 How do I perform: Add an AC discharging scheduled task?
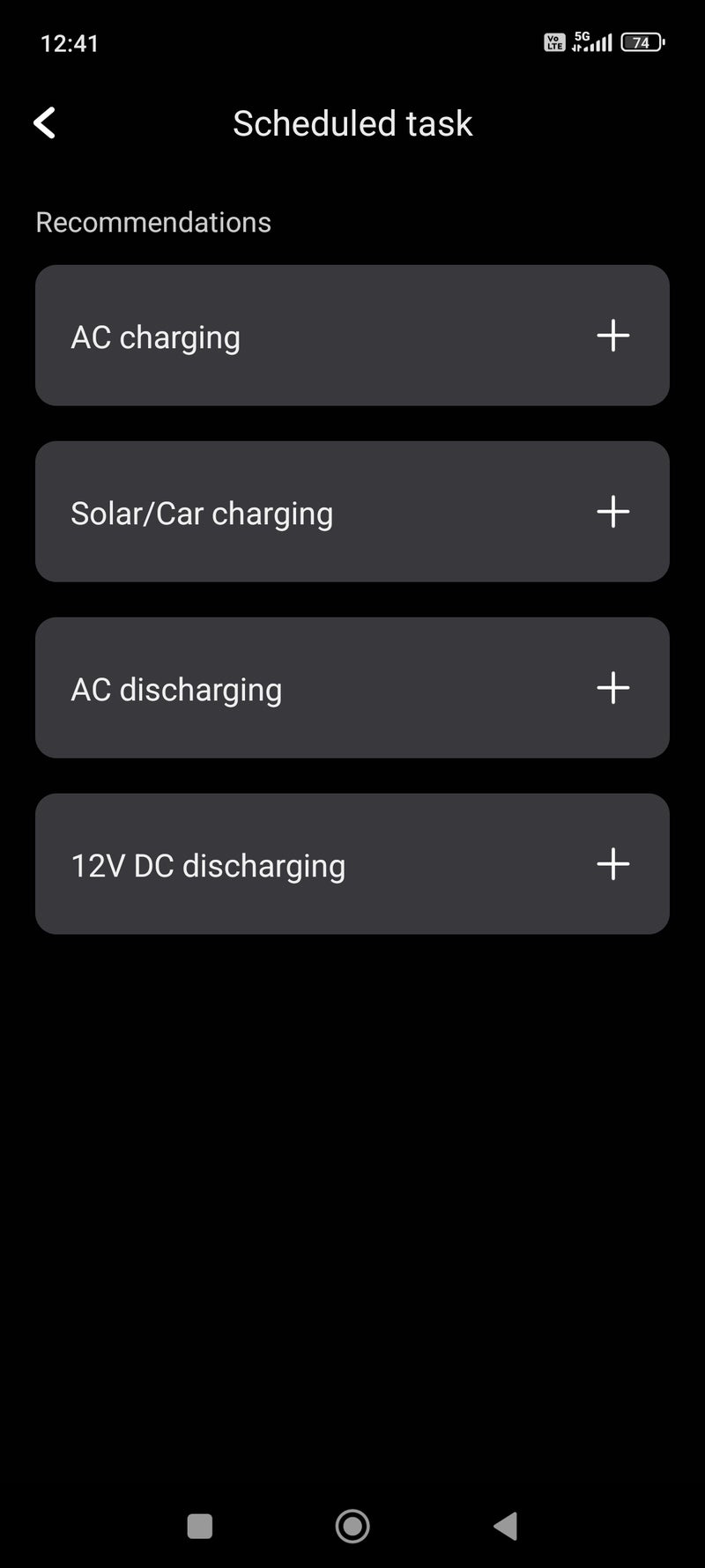tap(612, 688)
